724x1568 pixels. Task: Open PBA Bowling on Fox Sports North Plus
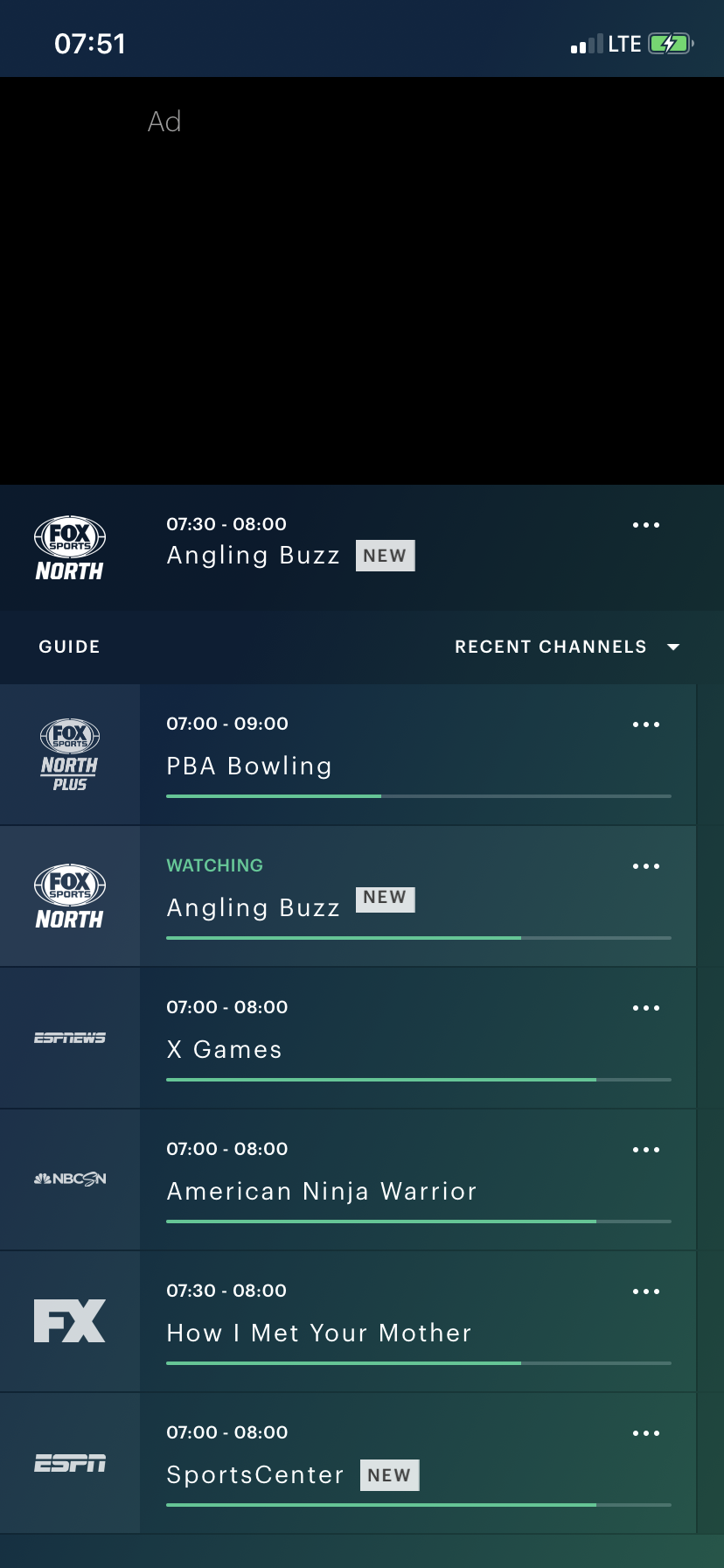coord(348,754)
